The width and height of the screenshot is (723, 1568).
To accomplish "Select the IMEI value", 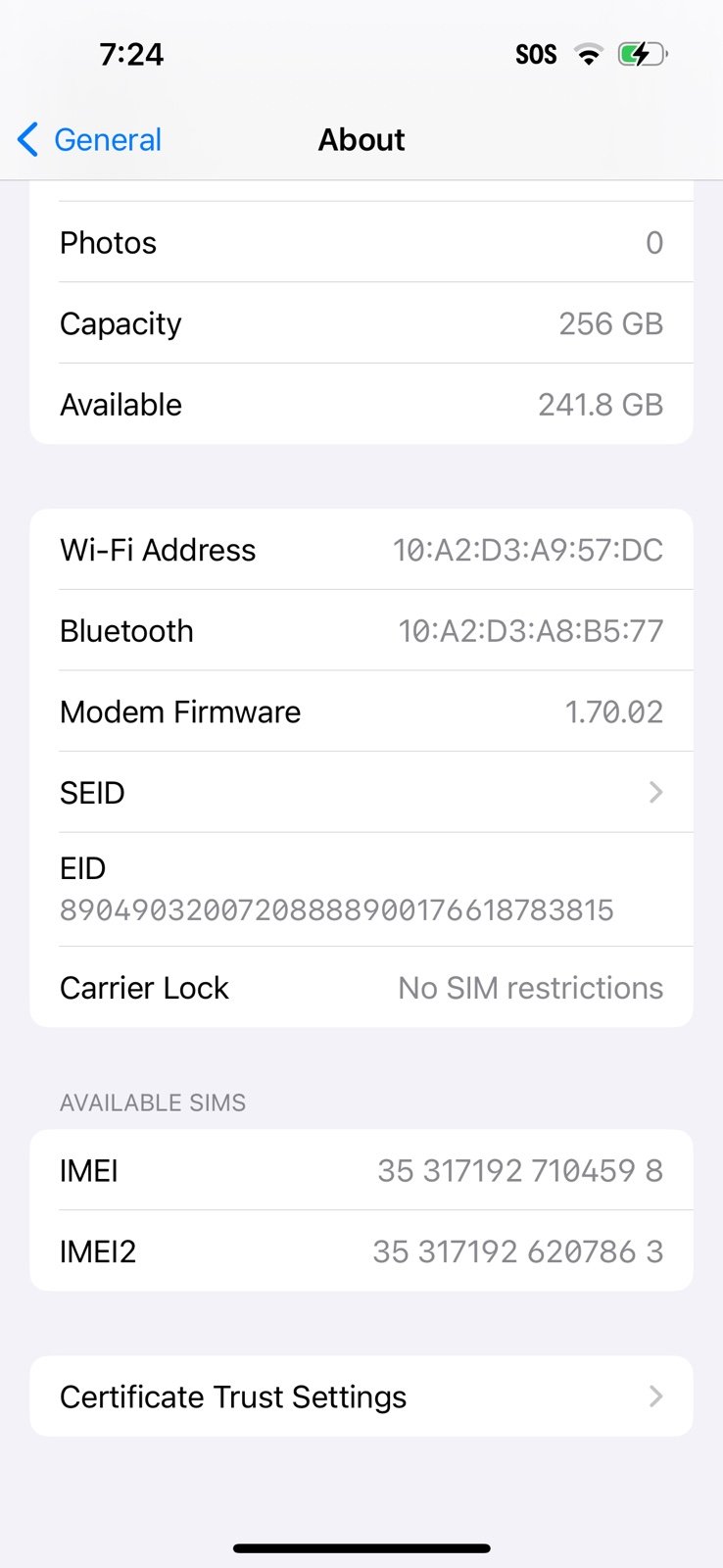I will click(520, 1169).
